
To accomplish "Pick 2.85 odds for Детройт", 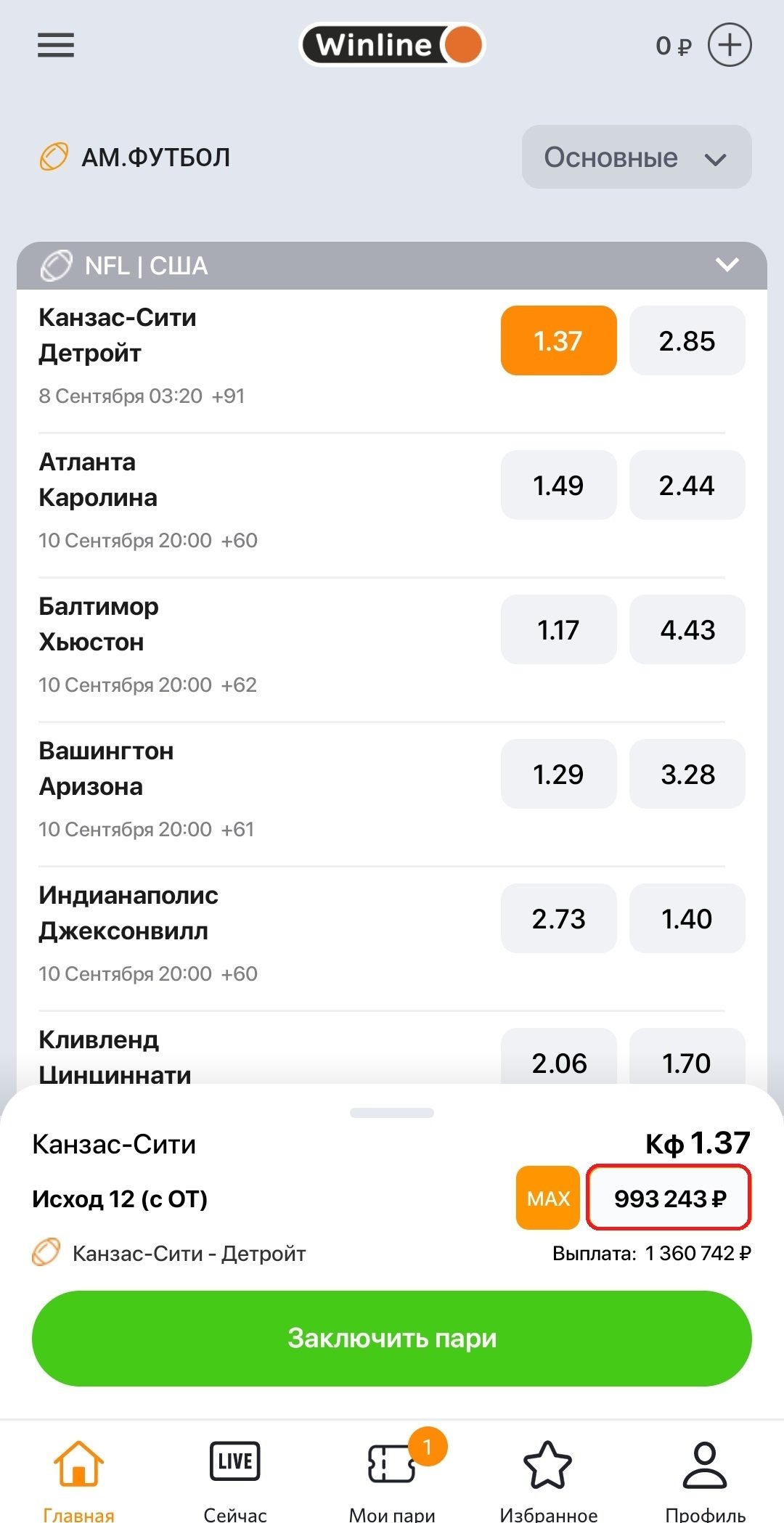I will pos(687,340).
